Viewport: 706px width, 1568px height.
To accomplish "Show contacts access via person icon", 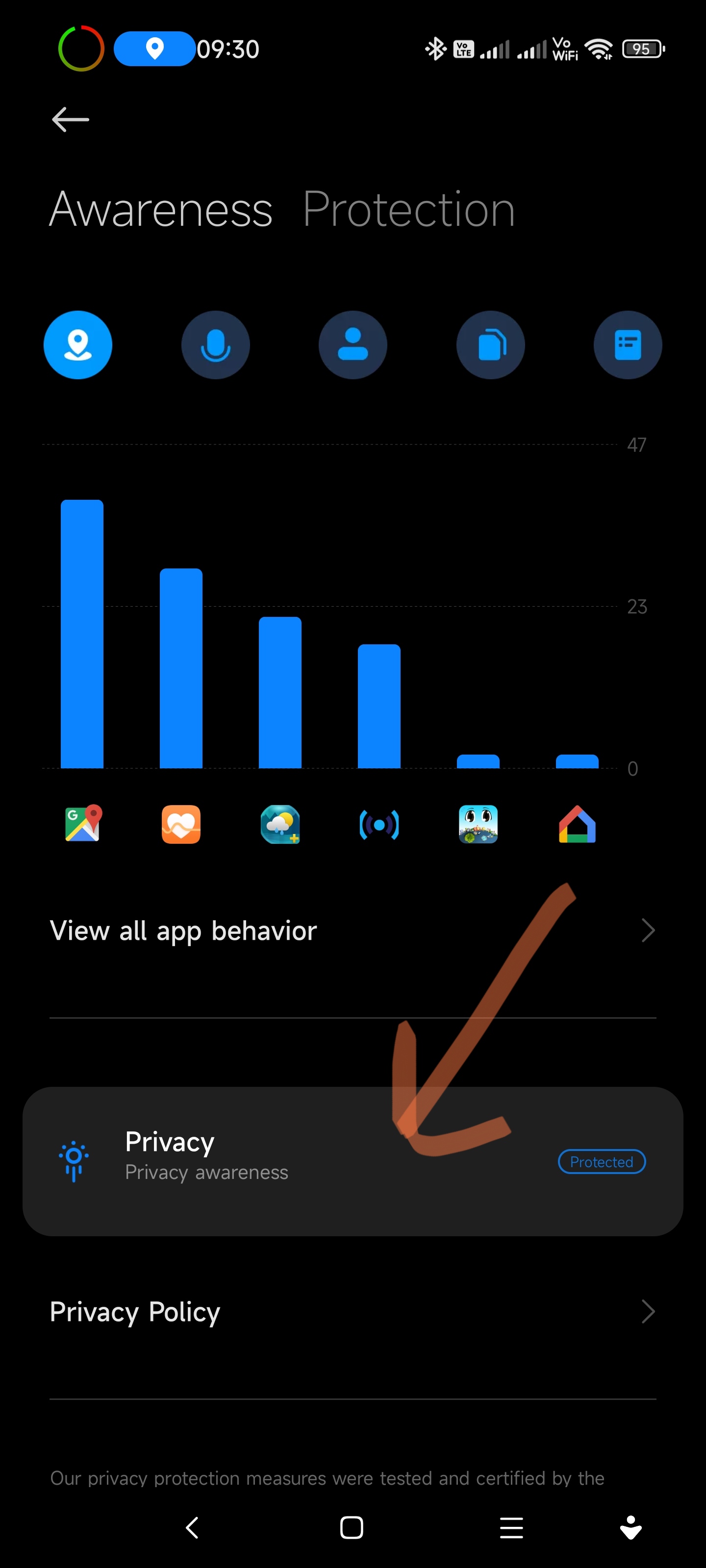I will pos(353,345).
